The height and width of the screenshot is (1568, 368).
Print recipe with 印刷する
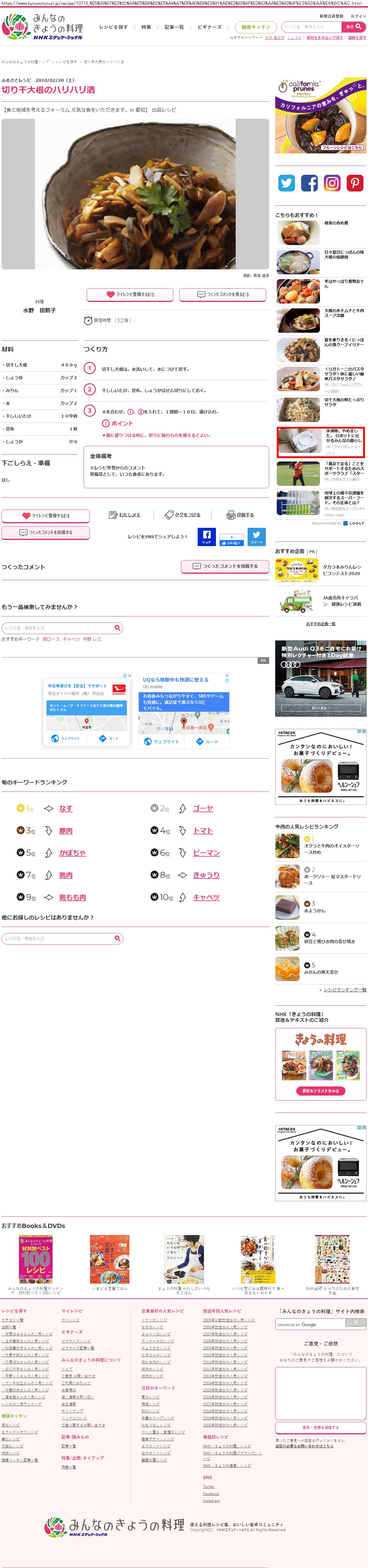[240, 515]
